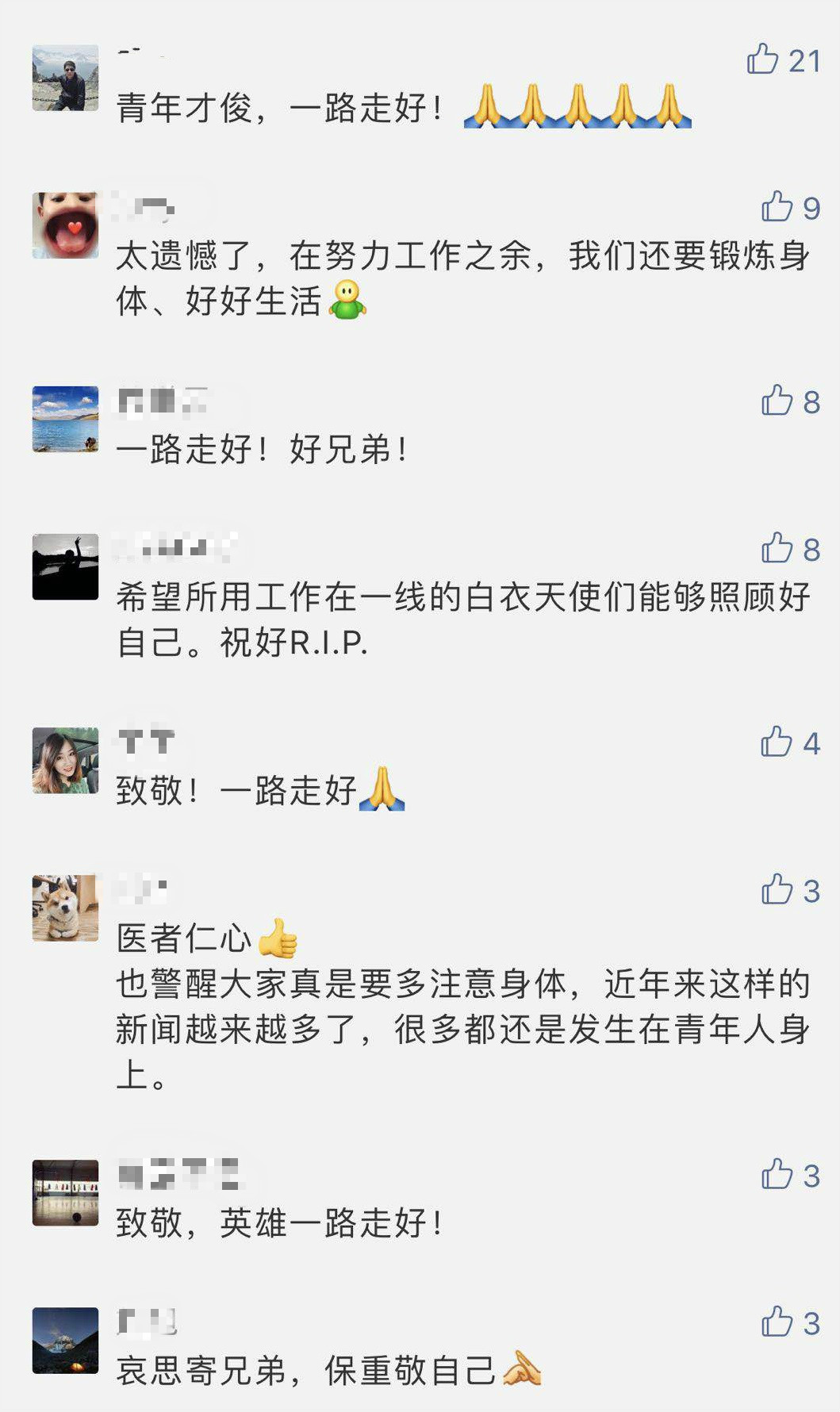Like the comment starting with 太遗憾了
This screenshot has height=1412, width=840.
(777, 207)
